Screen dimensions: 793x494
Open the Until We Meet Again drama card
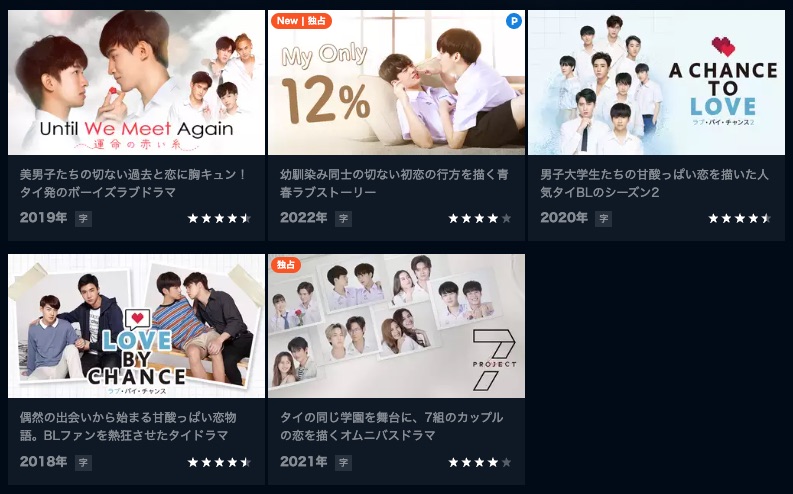(136, 84)
